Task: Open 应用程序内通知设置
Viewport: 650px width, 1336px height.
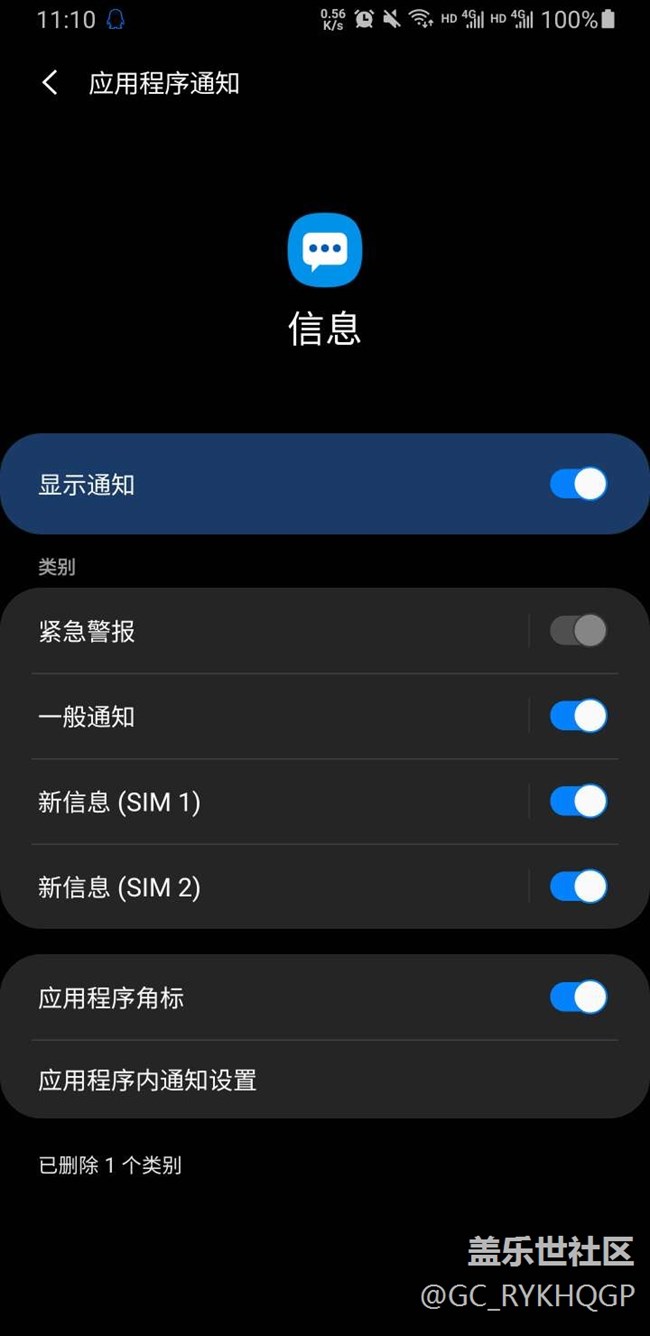Action: (325, 1080)
